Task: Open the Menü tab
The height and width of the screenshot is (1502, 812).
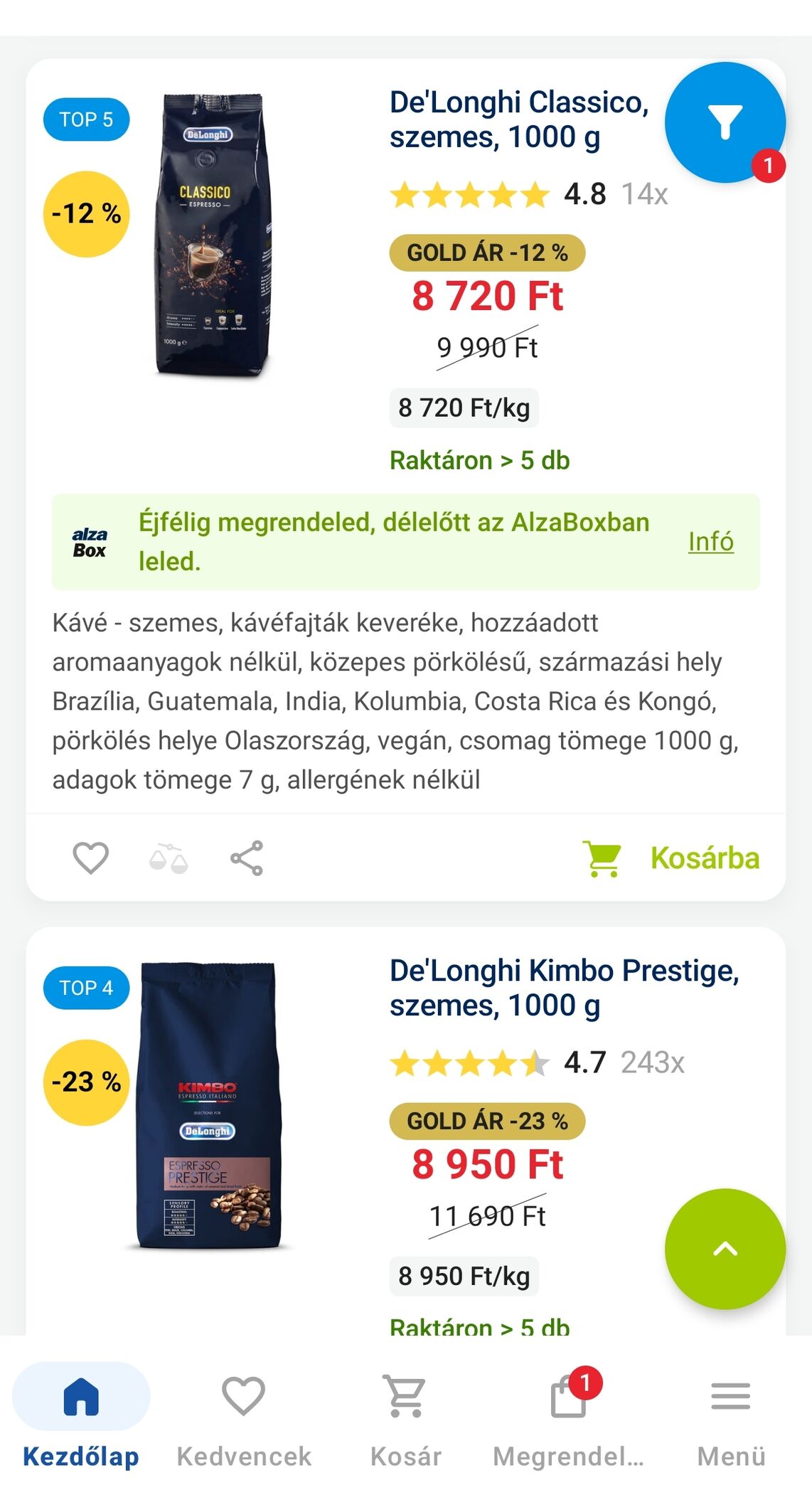Action: point(731,1415)
